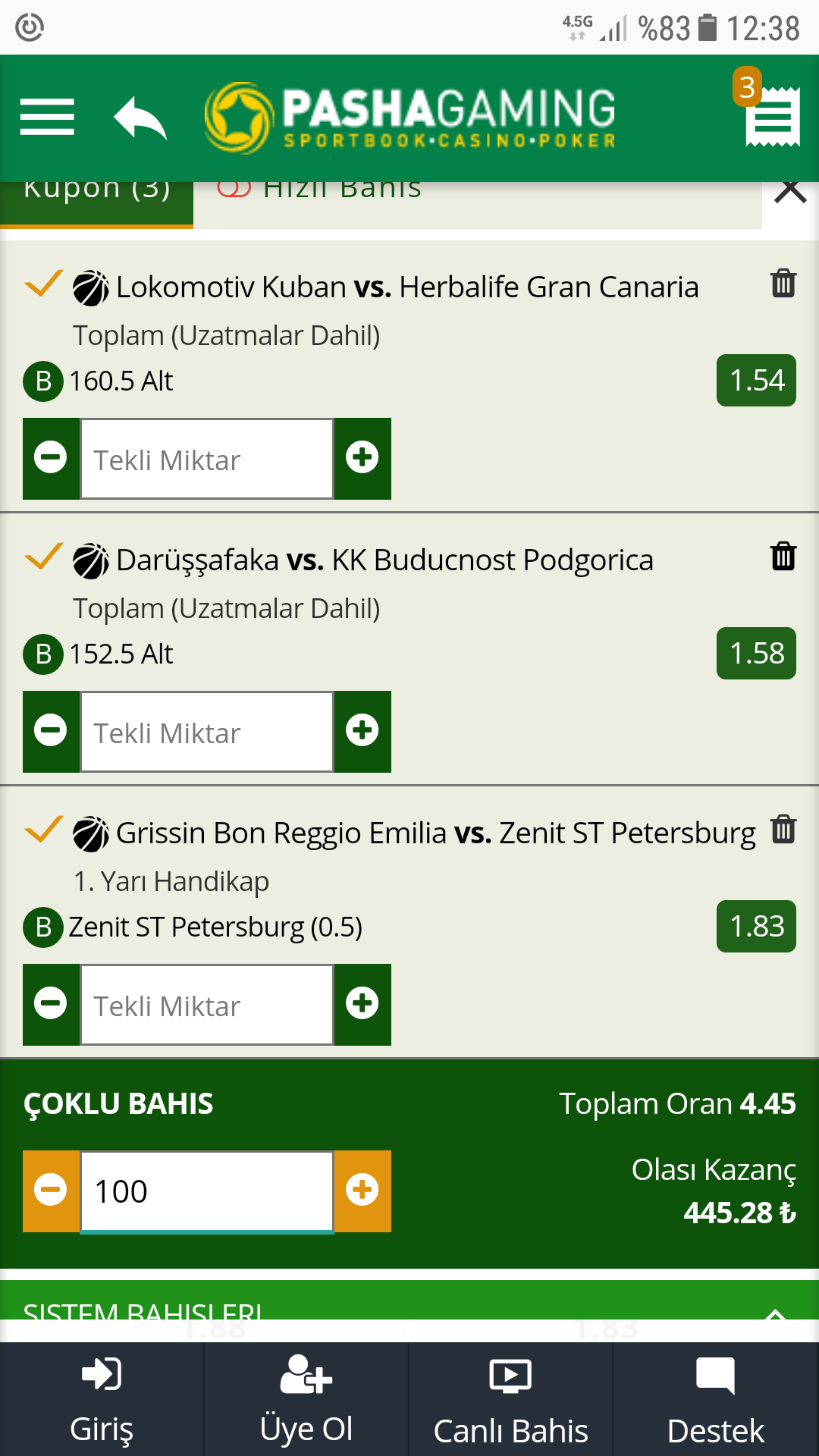The image size is (819, 1456).
Task: Increase the Çoklu Bahis stake amount
Action: coord(362,1191)
